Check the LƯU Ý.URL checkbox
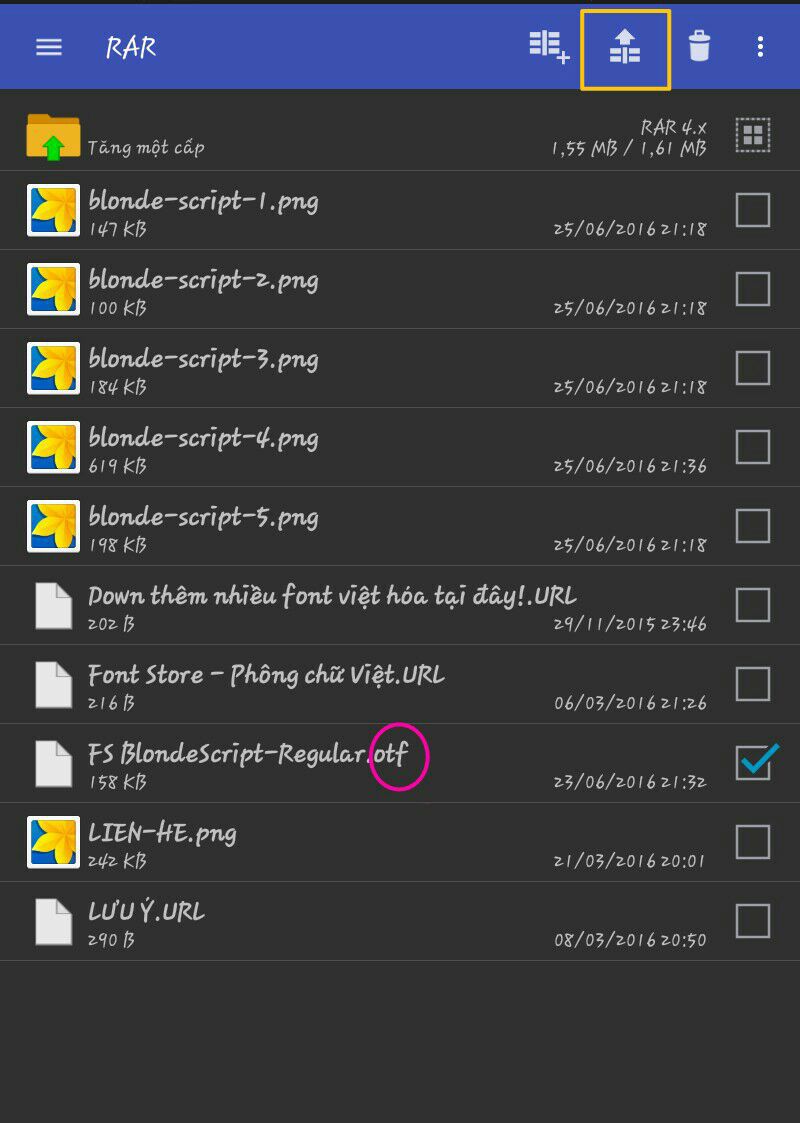The image size is (800, 1123). click(753, 921)
